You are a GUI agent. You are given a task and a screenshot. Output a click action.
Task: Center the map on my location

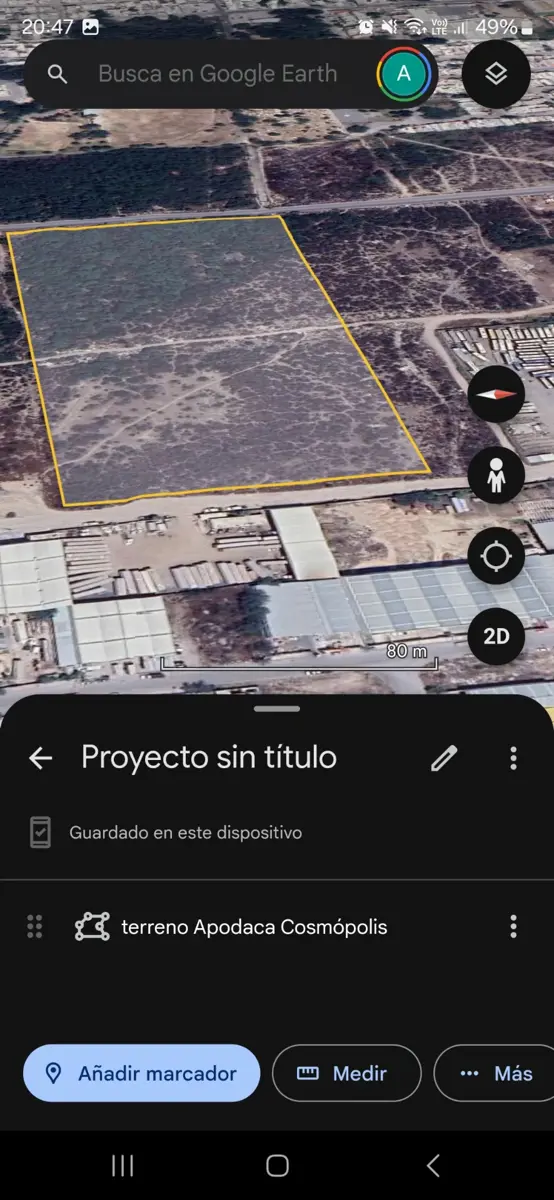(496, 556)
